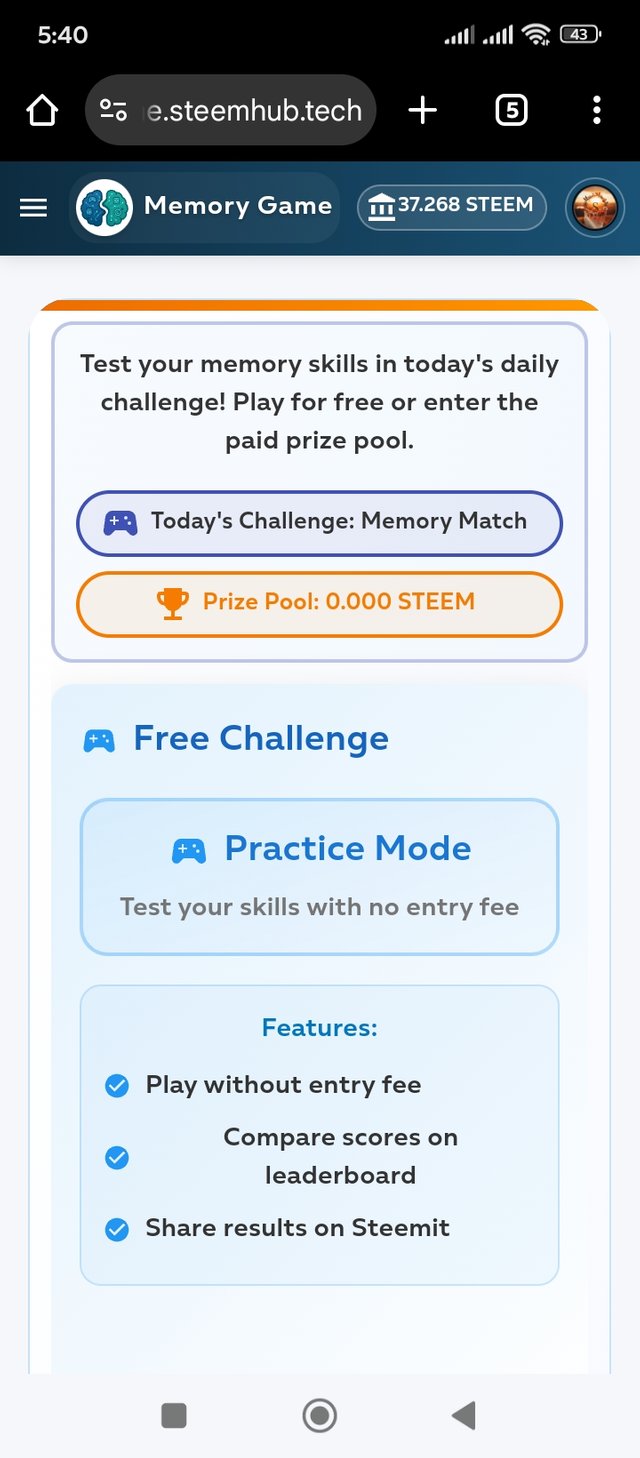640x1458 pixels.
Task: View the Prize Pool 0.000 STEEM
Action: point(319,603)
